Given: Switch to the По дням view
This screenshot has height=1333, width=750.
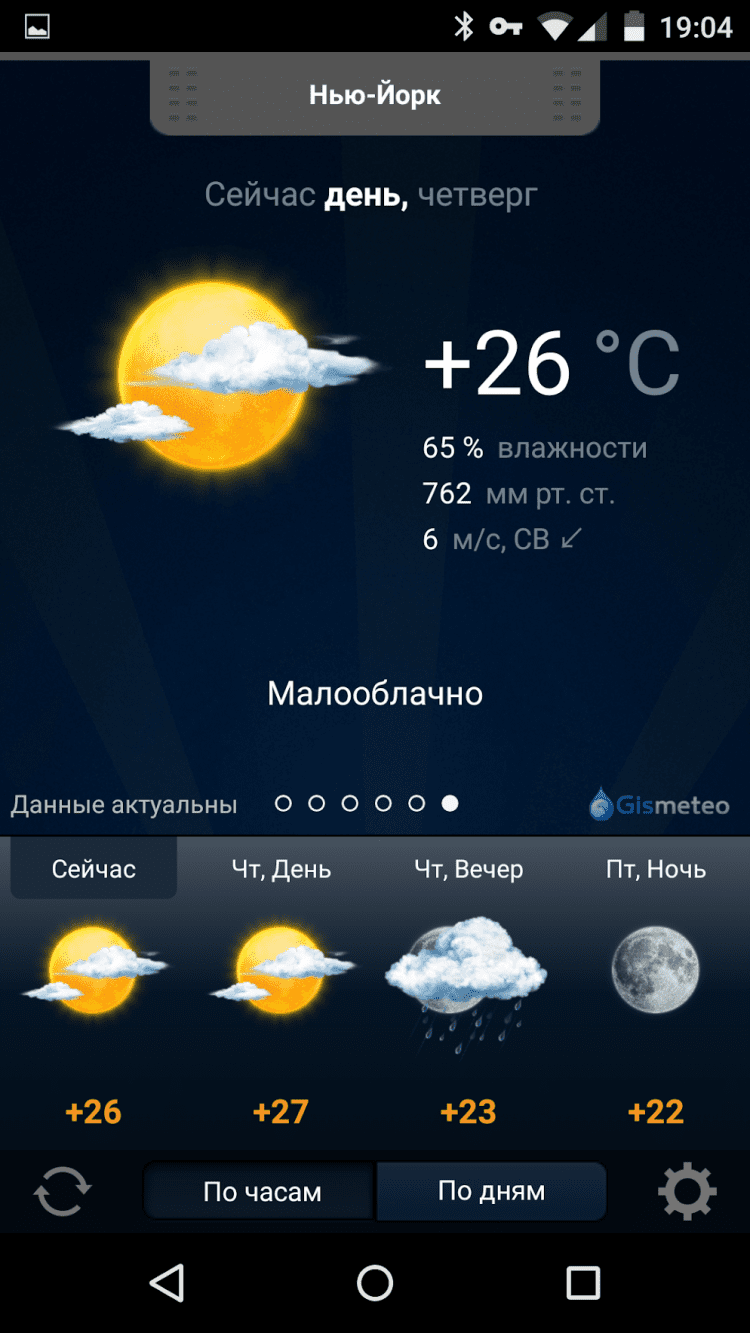Looking at the screenshot, I should [x=491, y=1191].
